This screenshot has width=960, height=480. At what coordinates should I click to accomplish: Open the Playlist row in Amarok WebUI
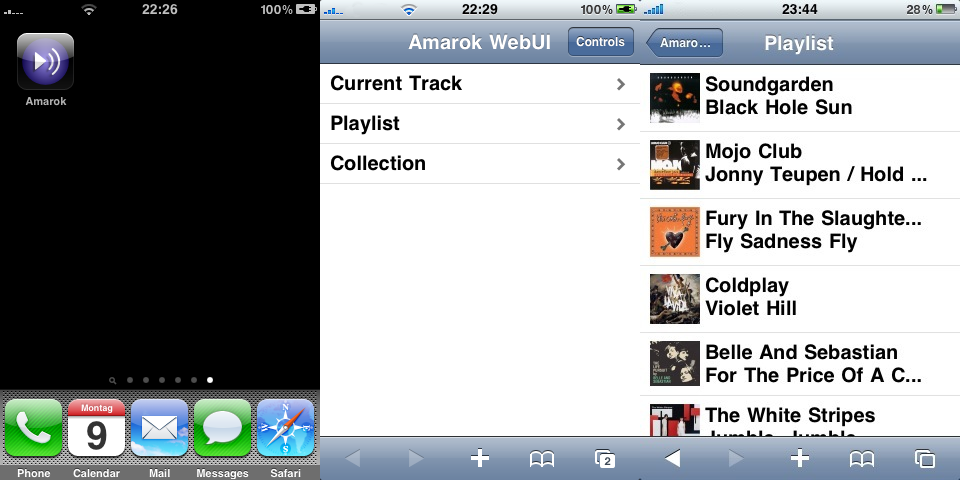tap(478, 124)
